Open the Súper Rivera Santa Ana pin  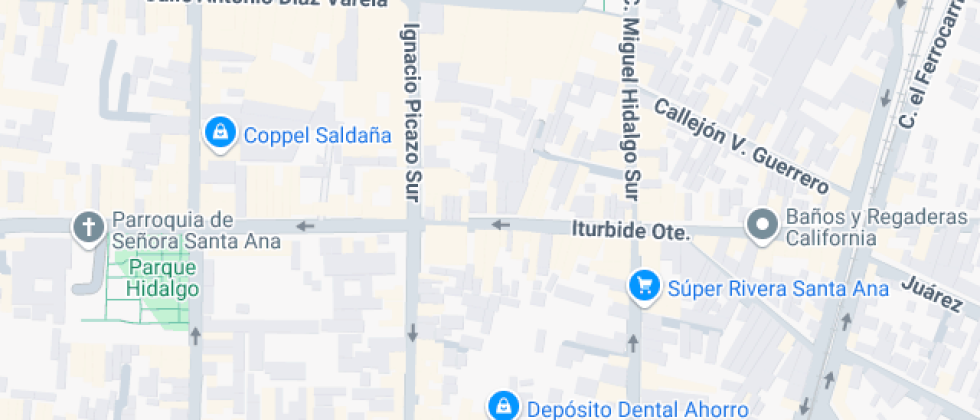point(644,287)
